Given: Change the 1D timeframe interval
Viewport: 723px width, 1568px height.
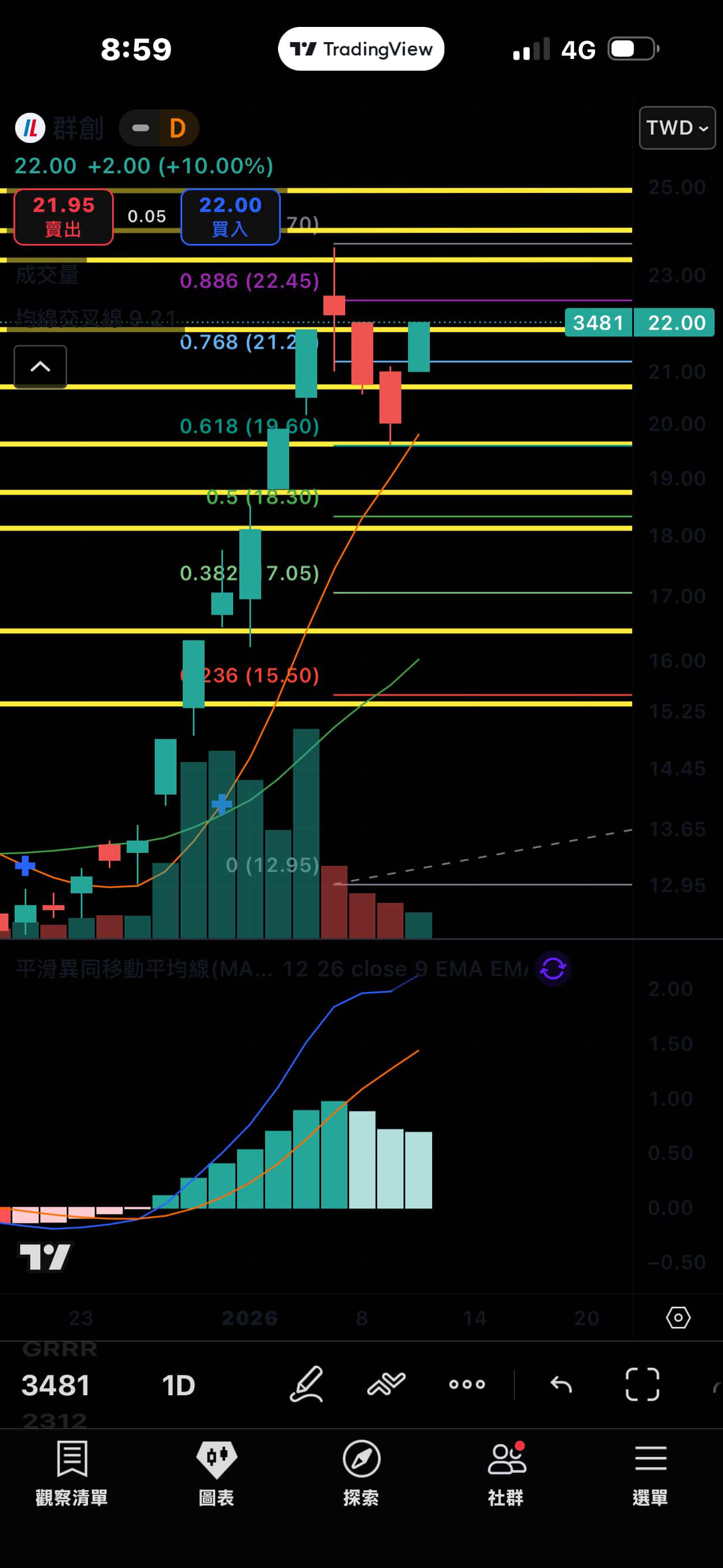Looking at the screenshot, I should [x=178, y=1385].
